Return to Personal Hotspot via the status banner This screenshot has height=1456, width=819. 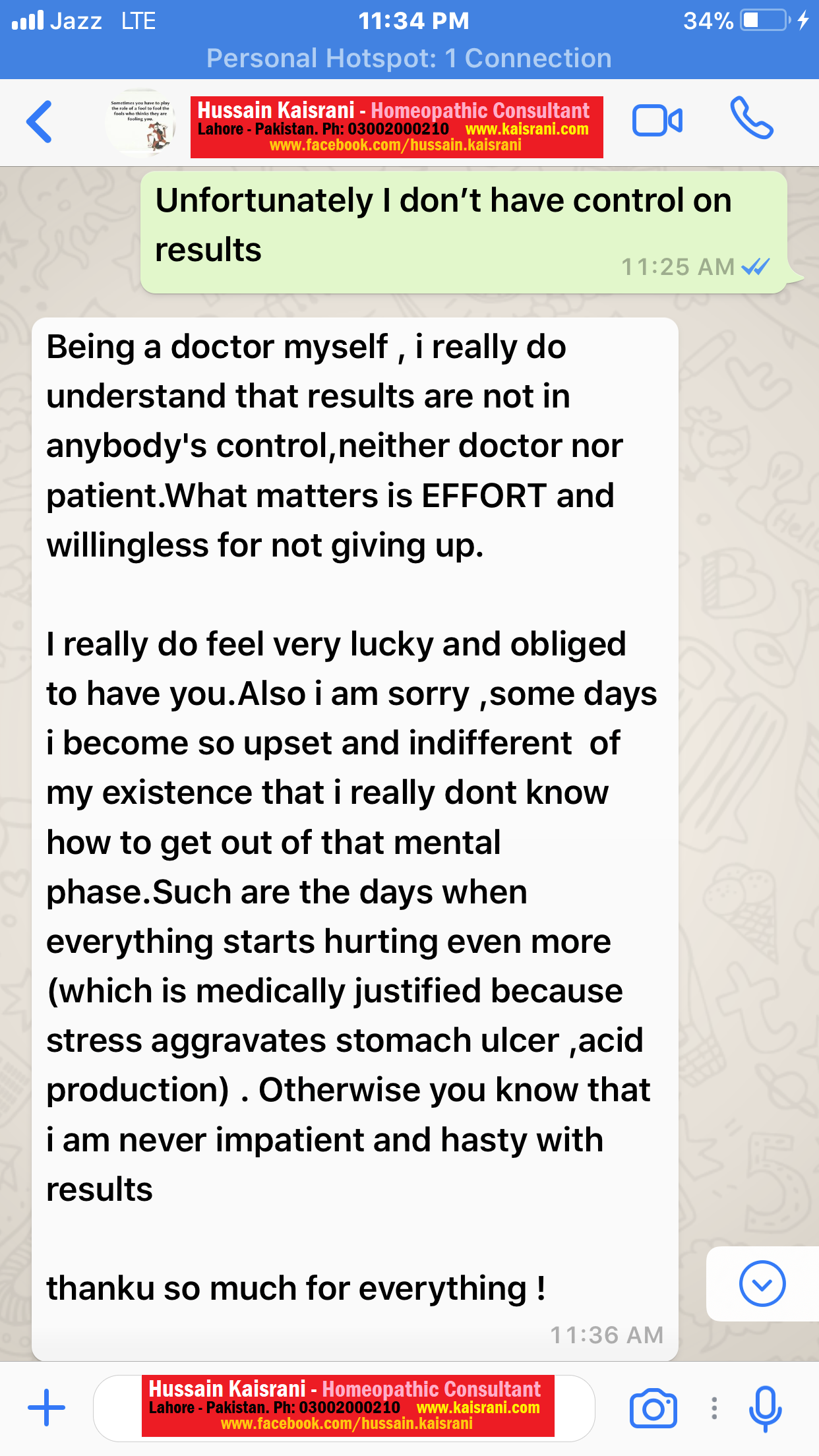pos(409,58)
